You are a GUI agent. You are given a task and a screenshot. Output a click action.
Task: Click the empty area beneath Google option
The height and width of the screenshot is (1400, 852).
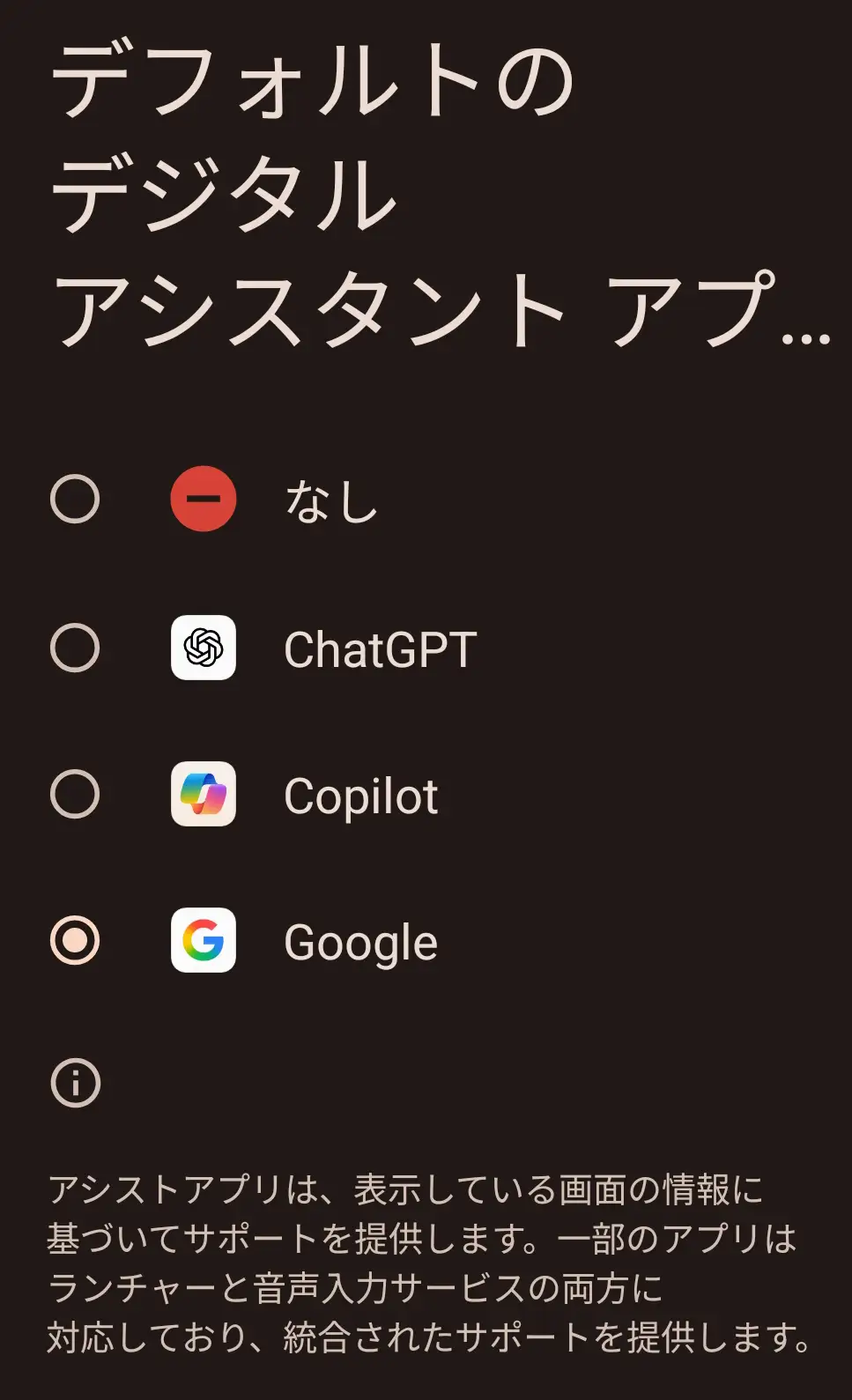[x=423, y=1022]
